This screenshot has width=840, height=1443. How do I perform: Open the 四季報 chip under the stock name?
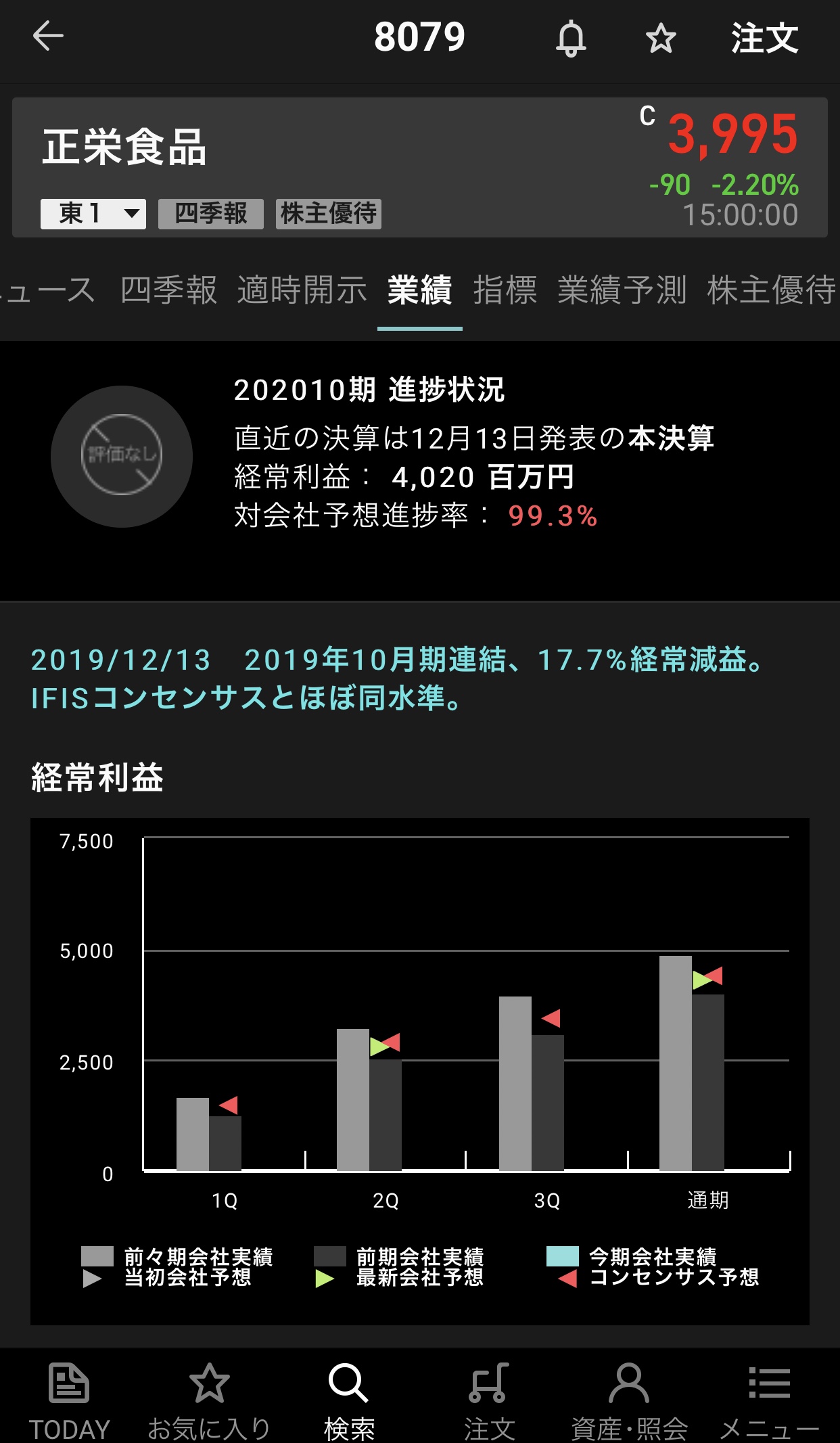211,214
